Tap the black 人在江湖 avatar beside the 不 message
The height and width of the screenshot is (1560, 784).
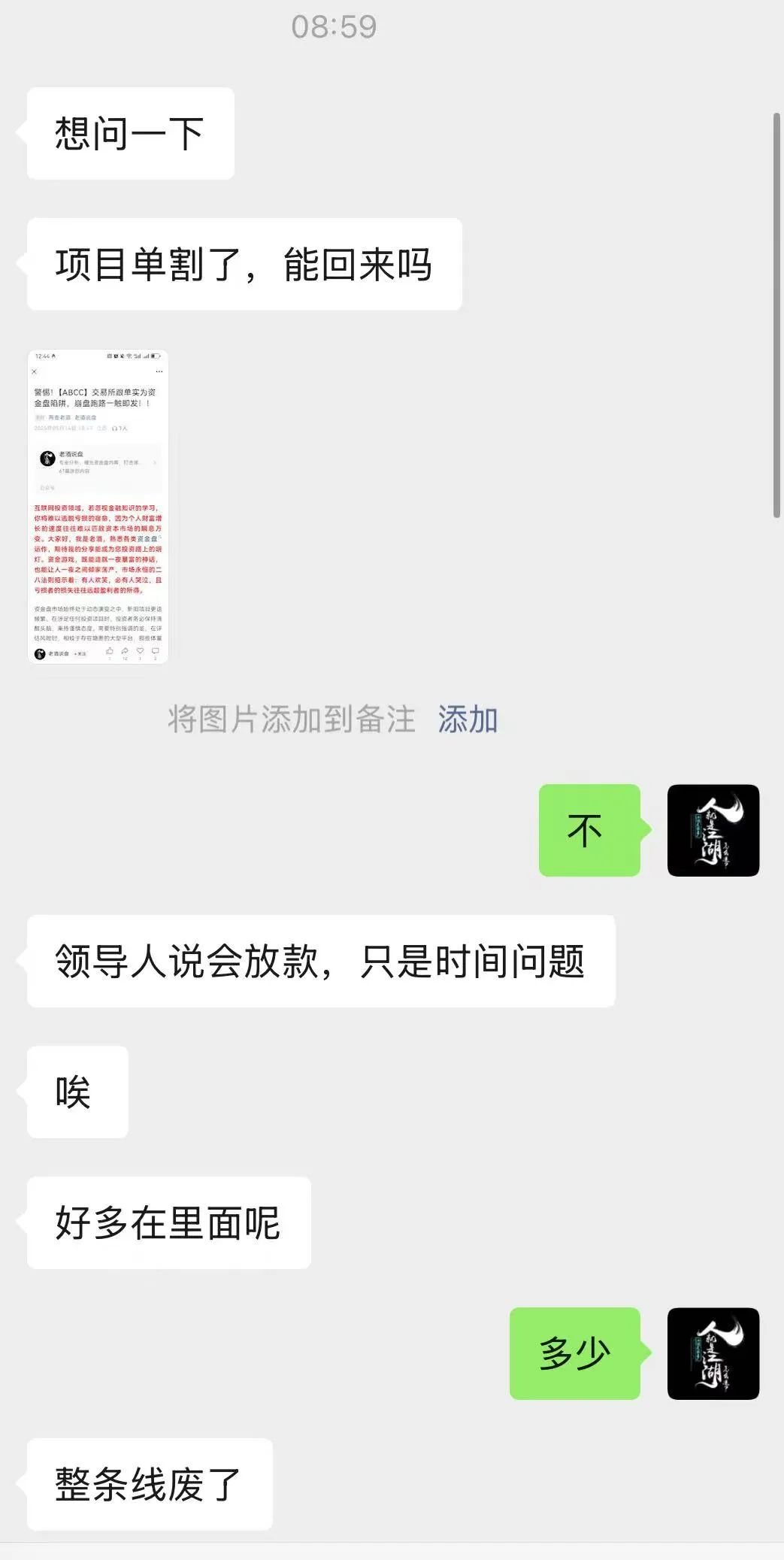pyautogui.click(x=713, y=831)
